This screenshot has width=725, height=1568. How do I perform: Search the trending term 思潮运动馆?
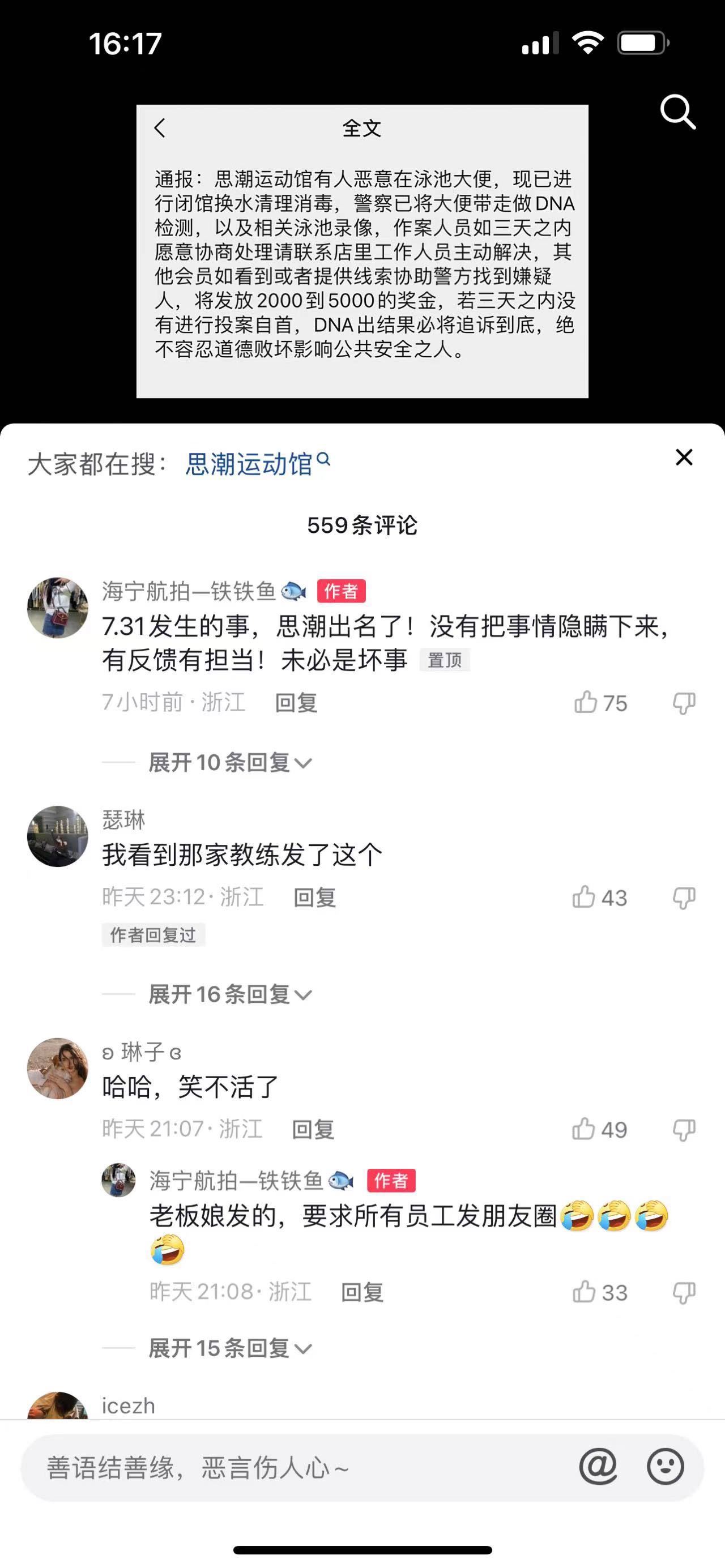click(x=258, y=464)
